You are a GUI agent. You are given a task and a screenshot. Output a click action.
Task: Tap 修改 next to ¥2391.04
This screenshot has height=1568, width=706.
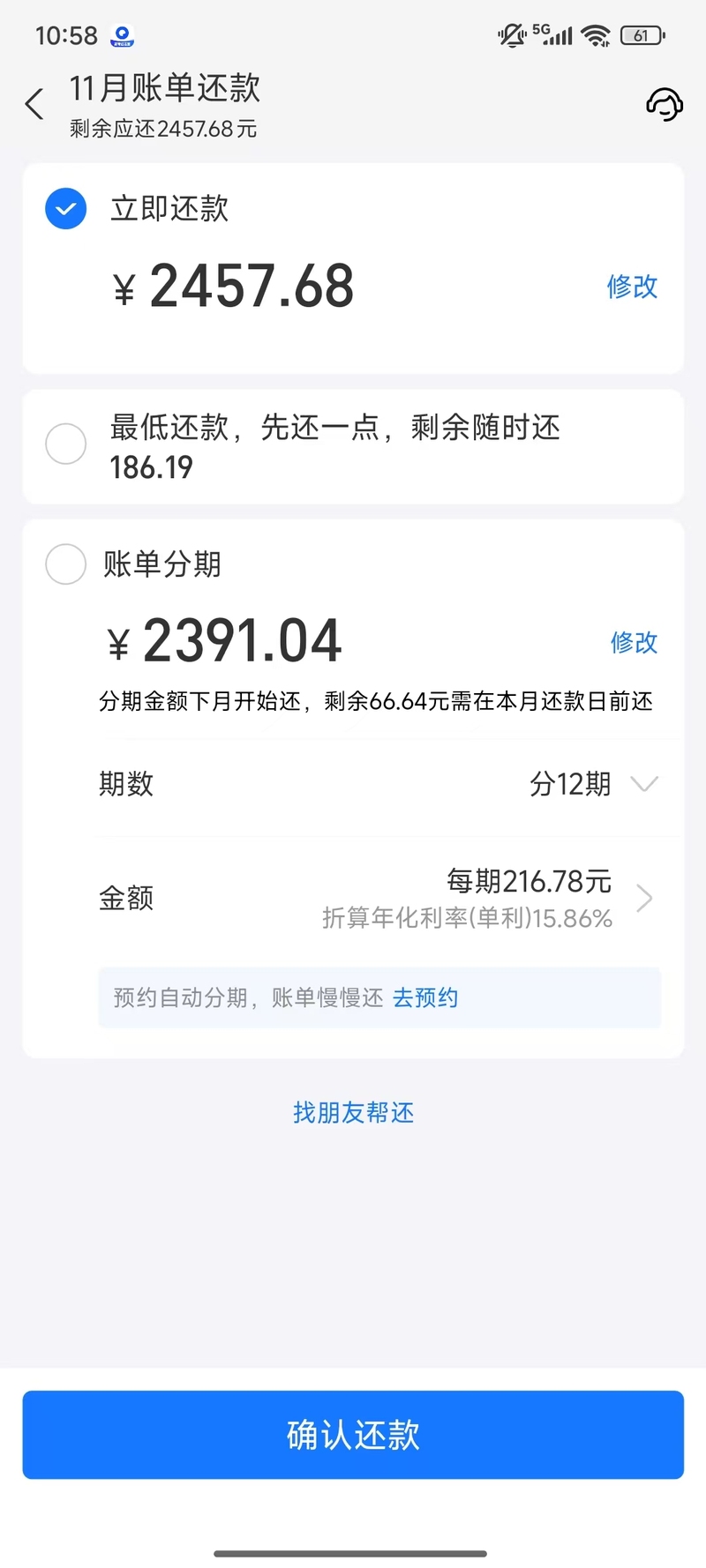coord(634,642)
